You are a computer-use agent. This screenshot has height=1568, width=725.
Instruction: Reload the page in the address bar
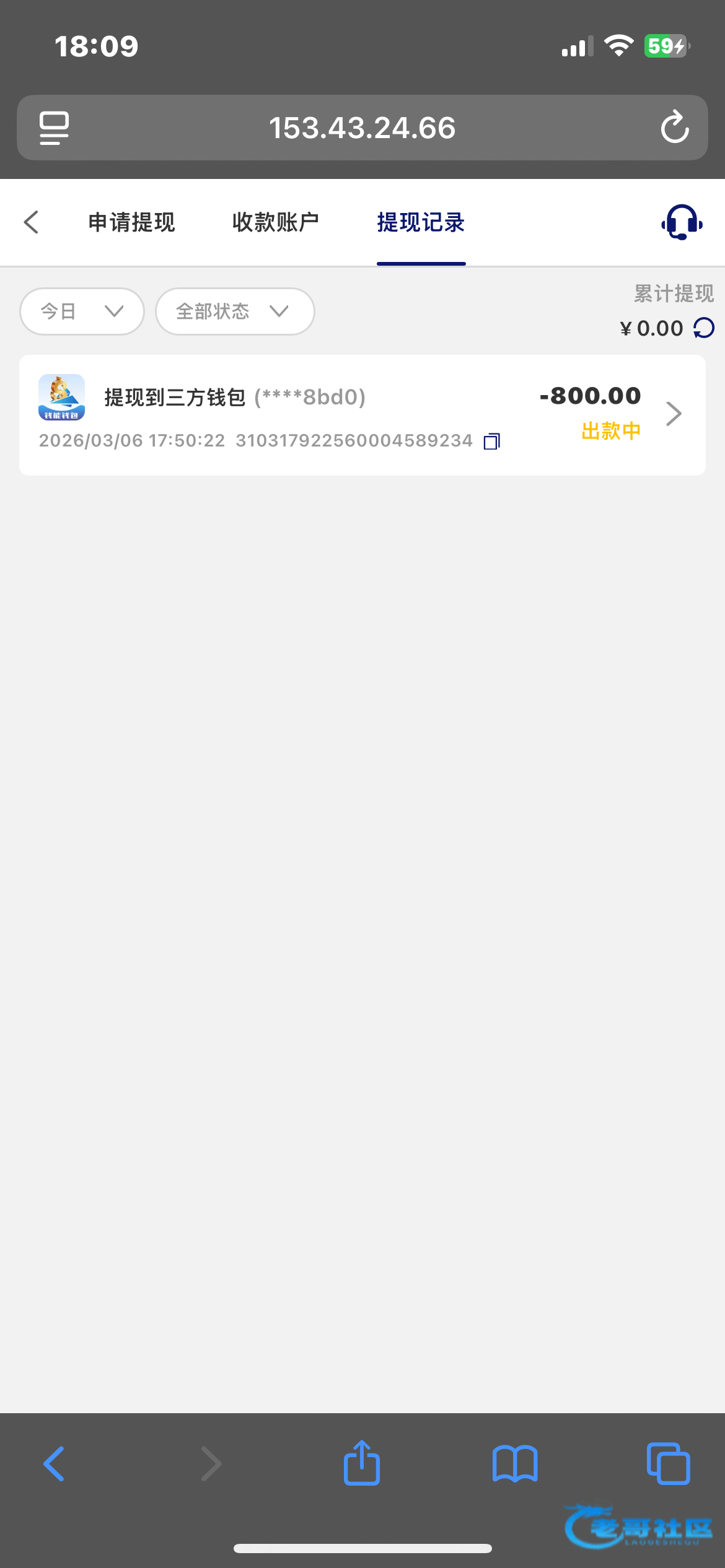[x=675, y=128]
